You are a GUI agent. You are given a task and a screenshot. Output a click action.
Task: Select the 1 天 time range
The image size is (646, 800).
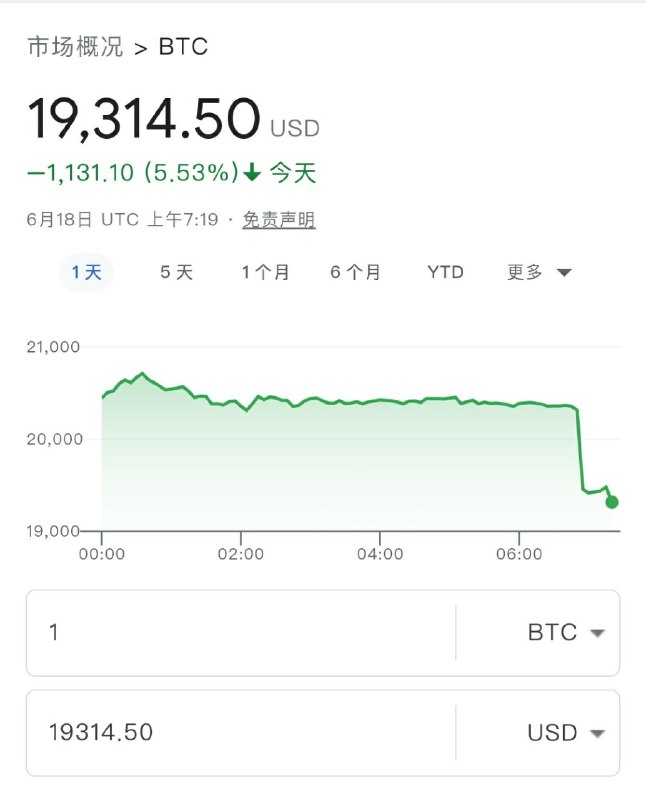pos(87,272)
